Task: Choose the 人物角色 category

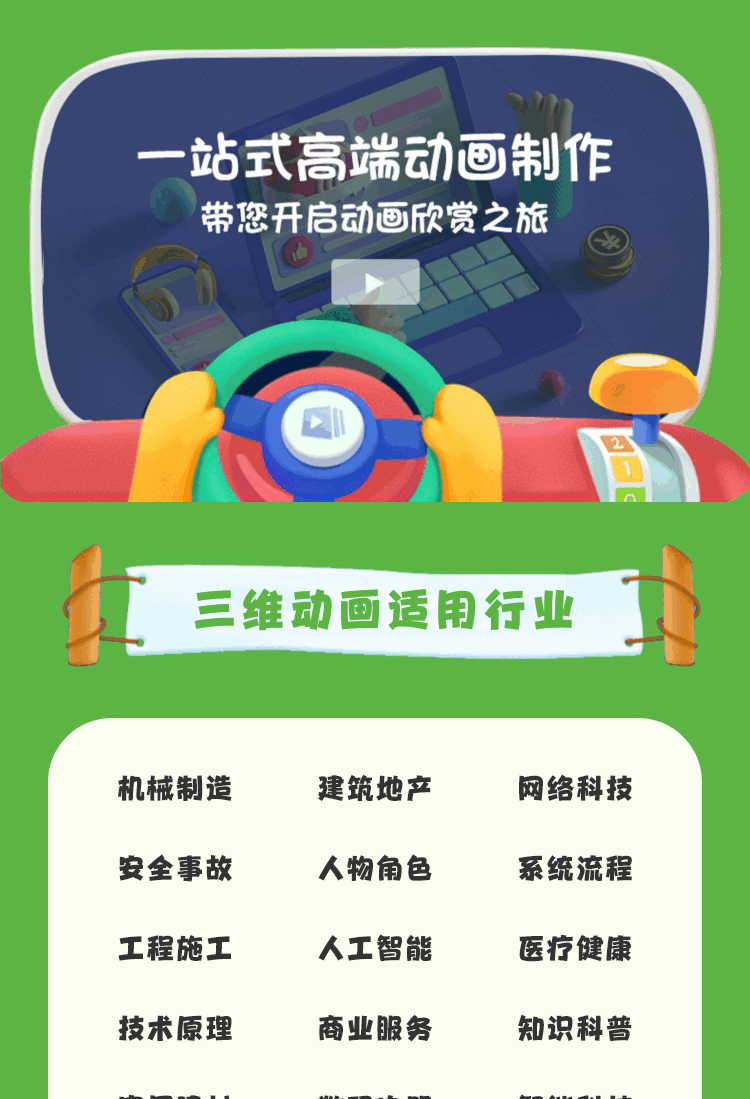Action: (x=375, y=869)
